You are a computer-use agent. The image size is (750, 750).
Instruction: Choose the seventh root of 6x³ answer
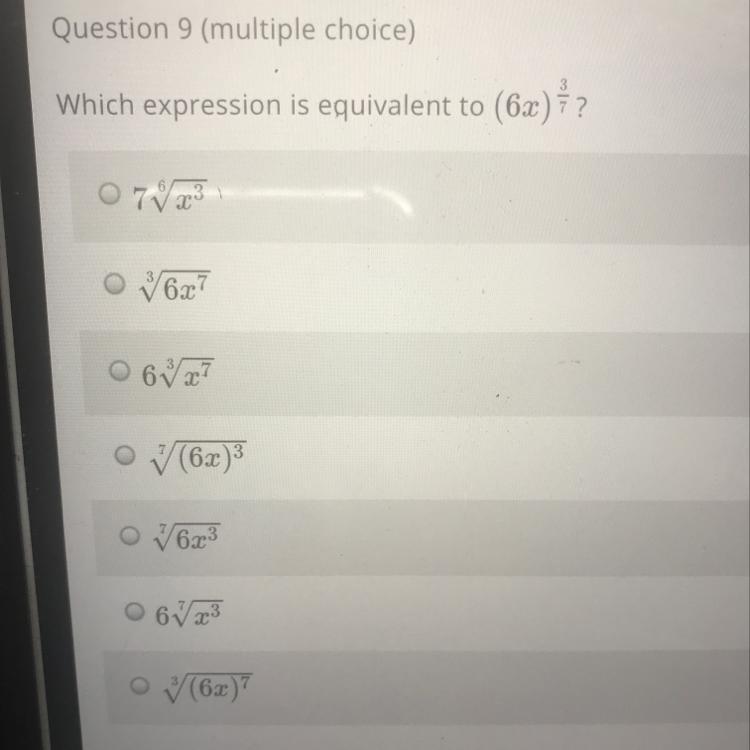(x=130, y=535)
